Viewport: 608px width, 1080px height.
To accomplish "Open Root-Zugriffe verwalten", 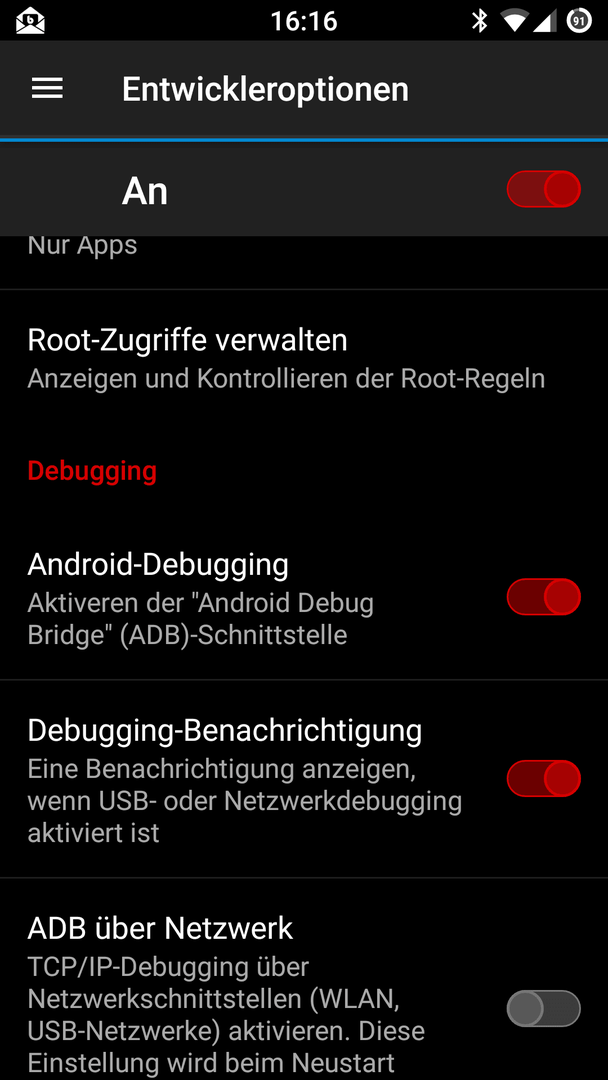I will [286, 358].
